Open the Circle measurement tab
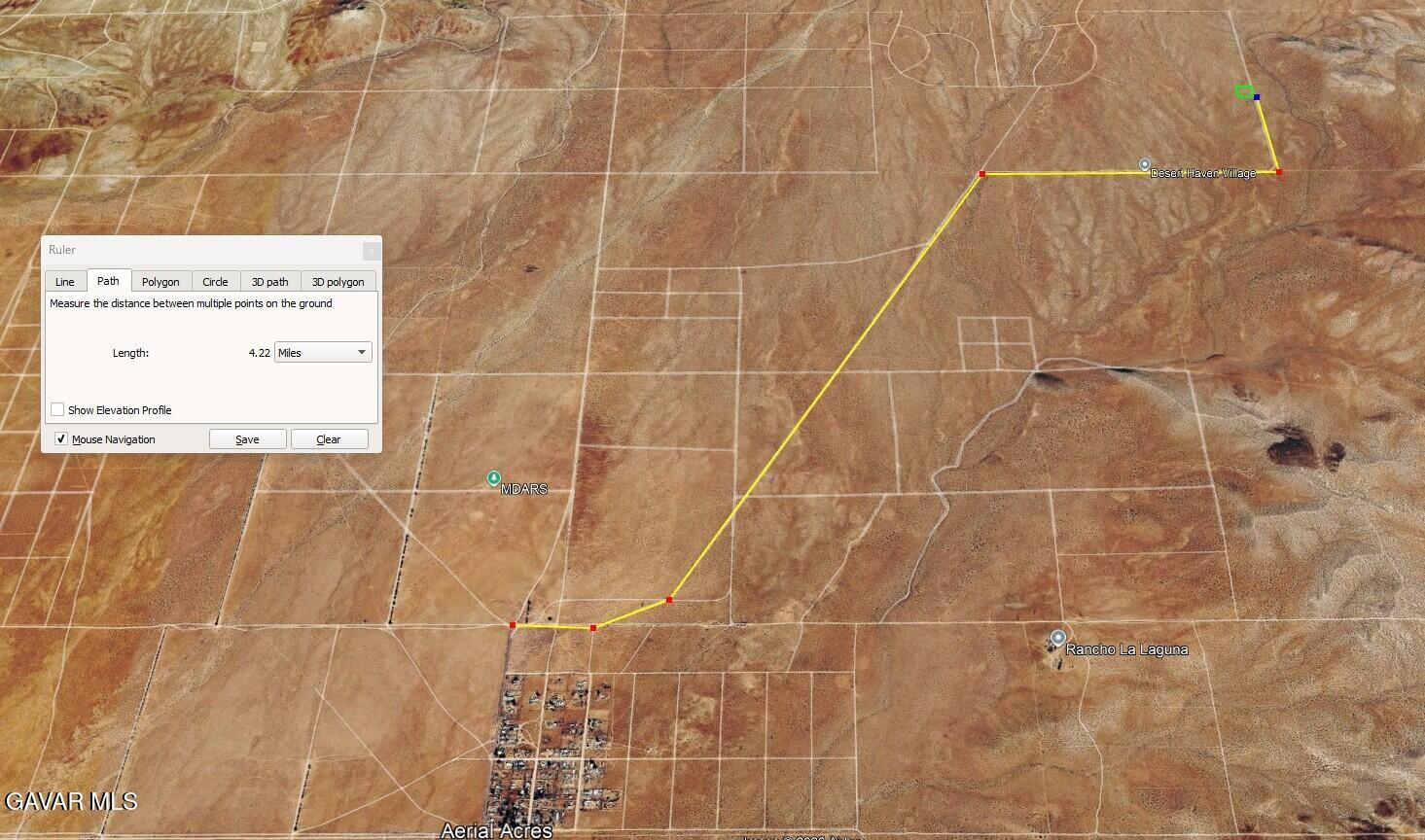 pyautogui.click(x=215, y=282)
